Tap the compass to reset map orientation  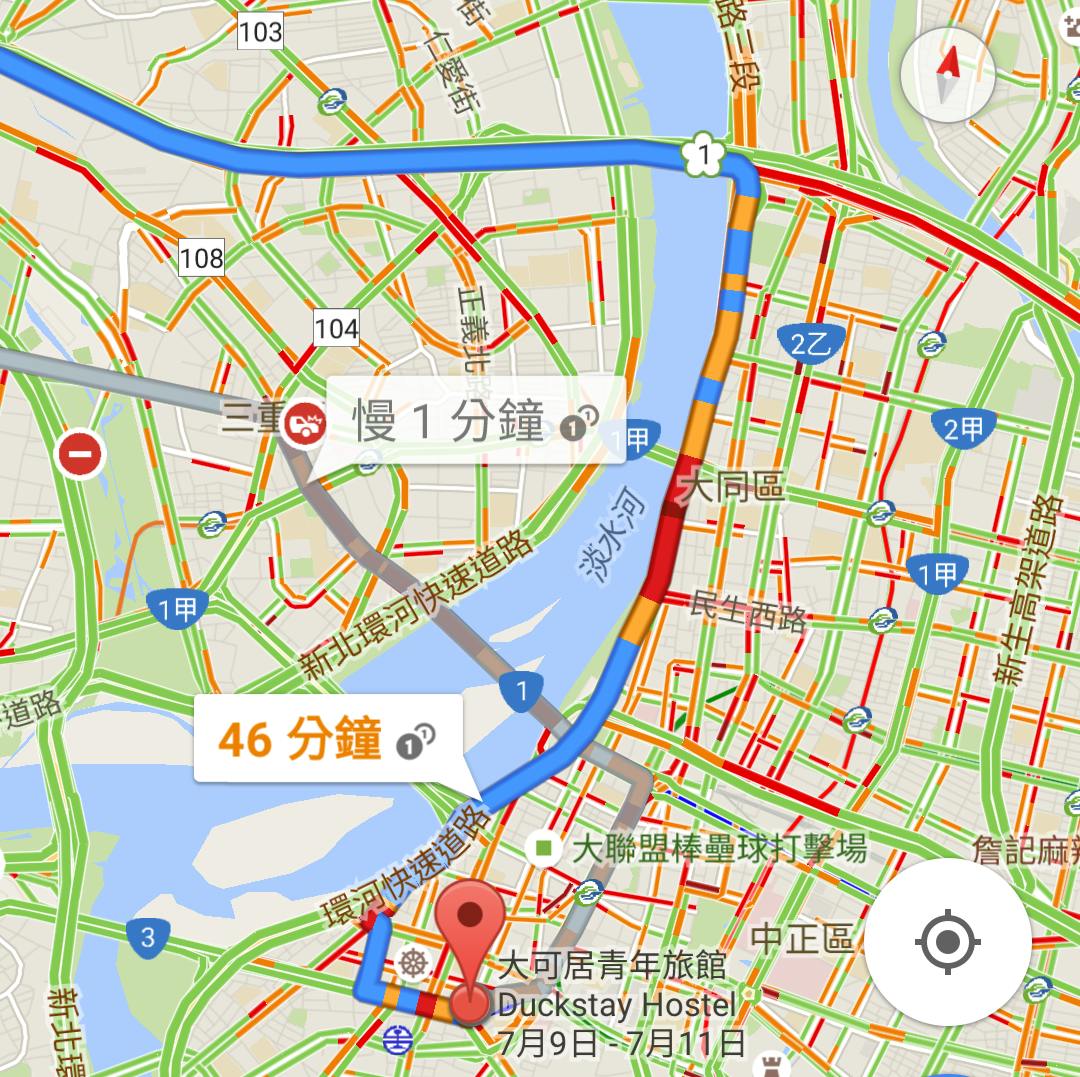[x=947, y=76]
